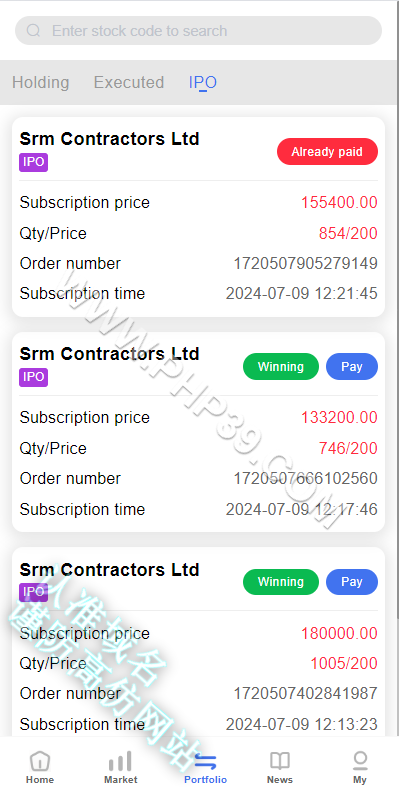399x795 pixels.
Task: Open the Portfolio tab
Action: (205, 768)
